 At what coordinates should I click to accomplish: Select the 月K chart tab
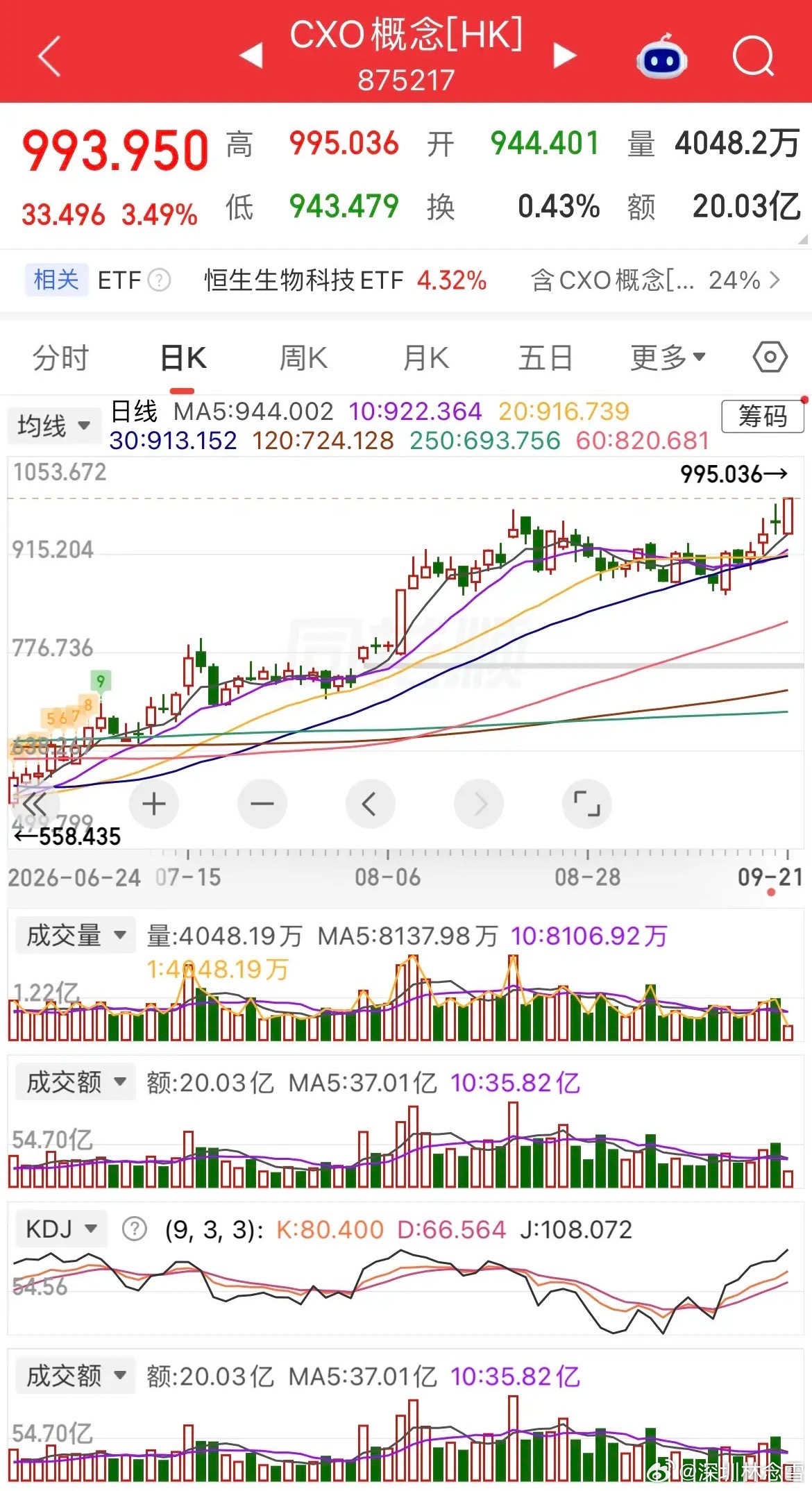click(426, 359)
